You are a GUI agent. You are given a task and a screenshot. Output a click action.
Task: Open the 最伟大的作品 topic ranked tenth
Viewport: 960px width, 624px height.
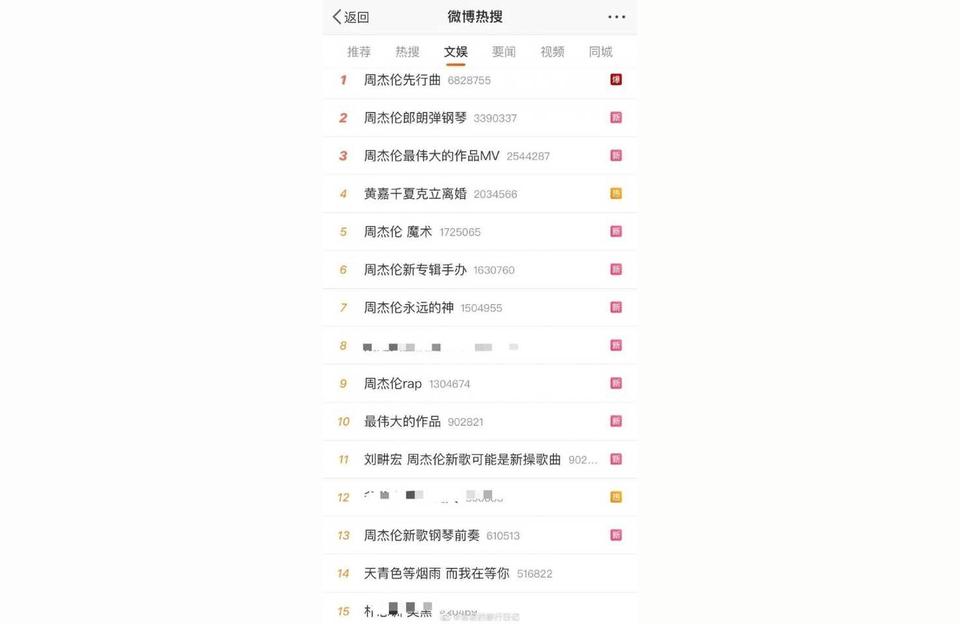(x=402, y=422)
